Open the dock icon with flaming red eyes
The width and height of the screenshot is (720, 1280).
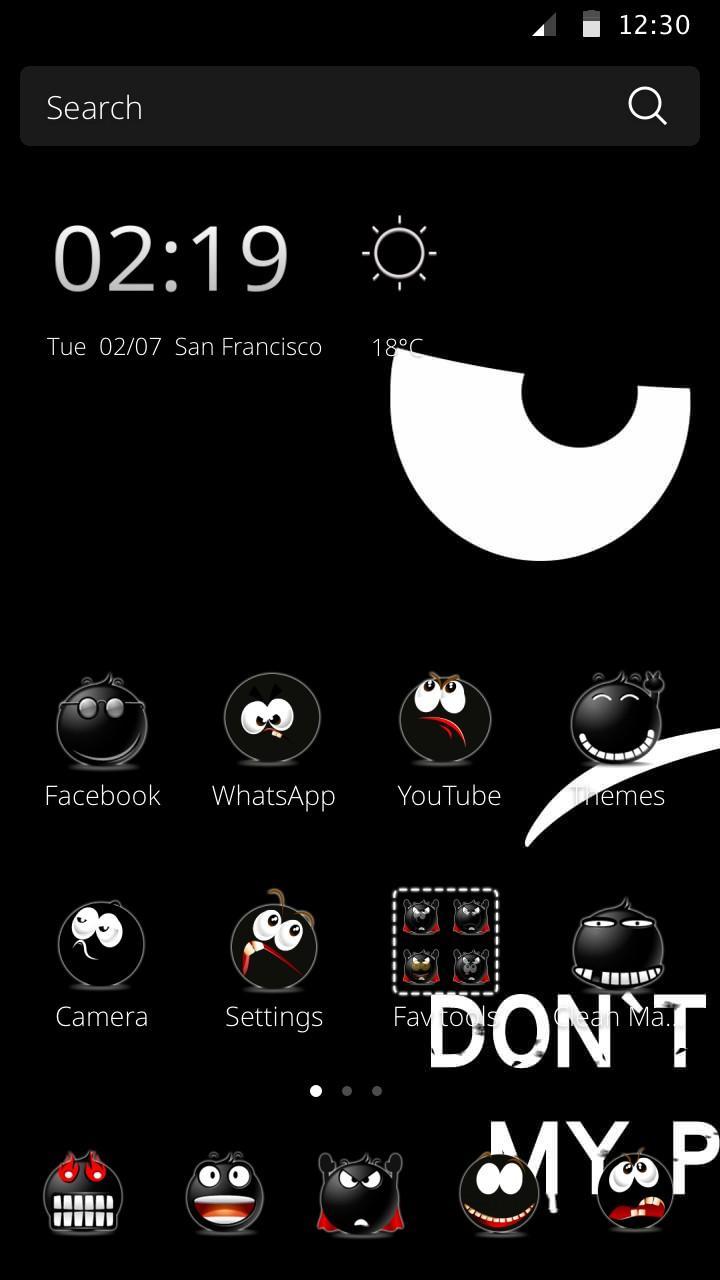point(83,1192)
